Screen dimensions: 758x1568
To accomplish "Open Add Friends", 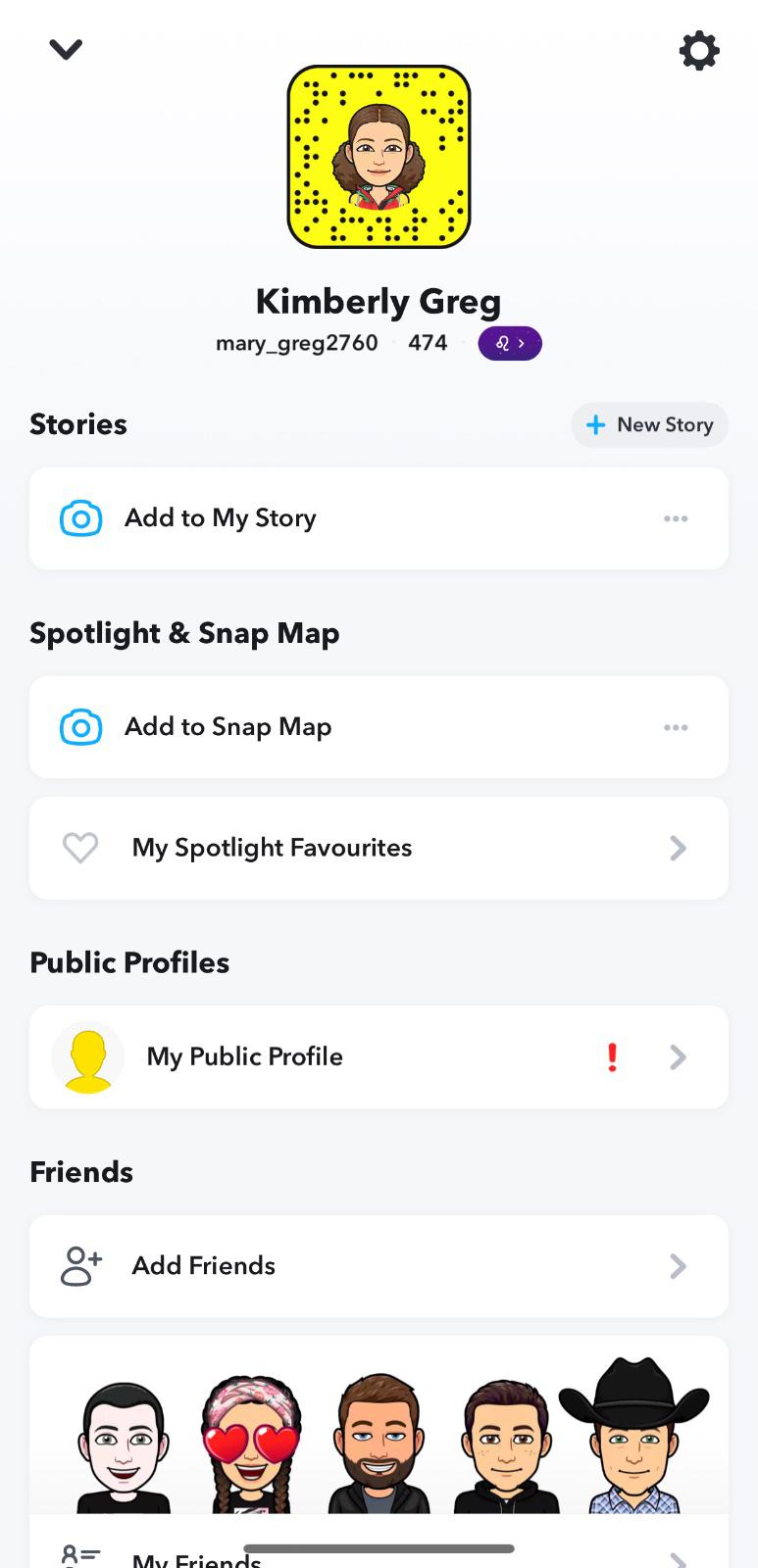I will (x=379, y=1266).
